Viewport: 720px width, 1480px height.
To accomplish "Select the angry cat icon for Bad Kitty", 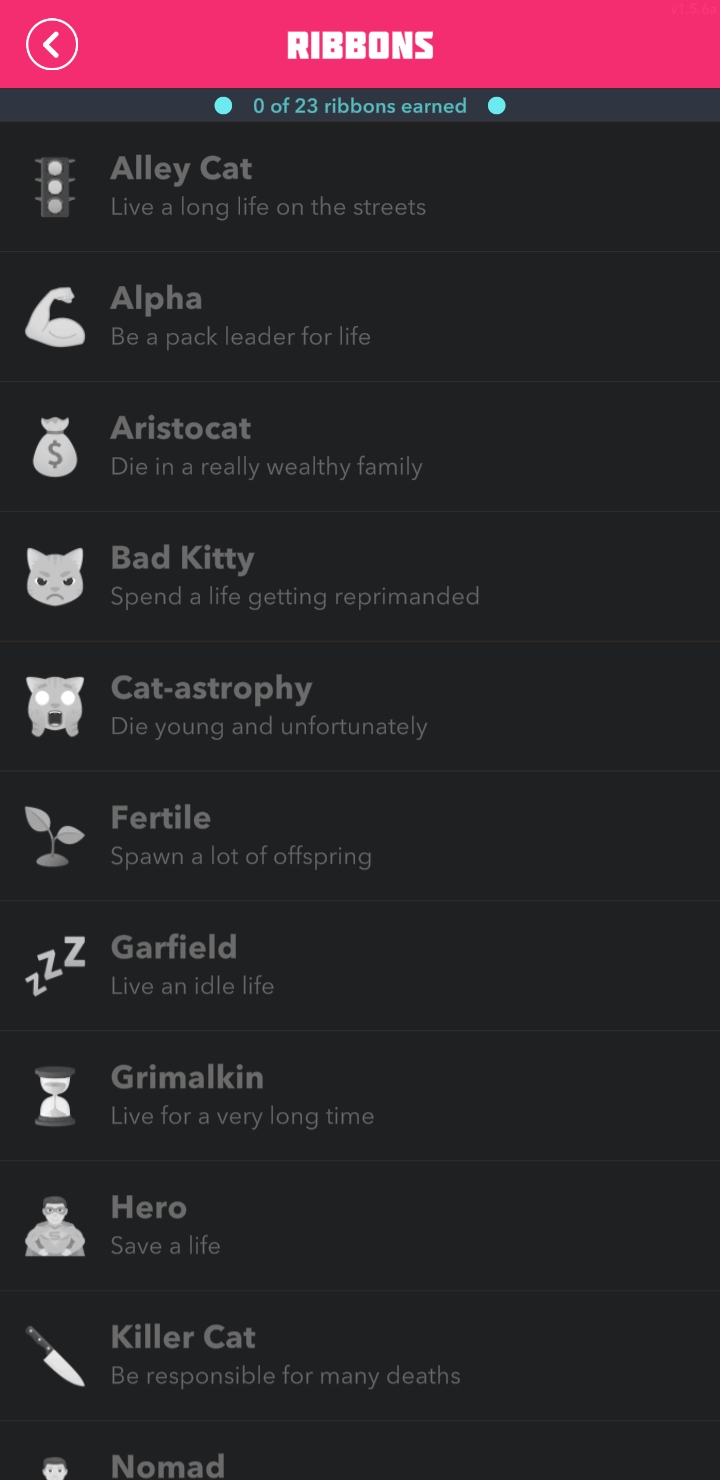I will coord(55,575).
